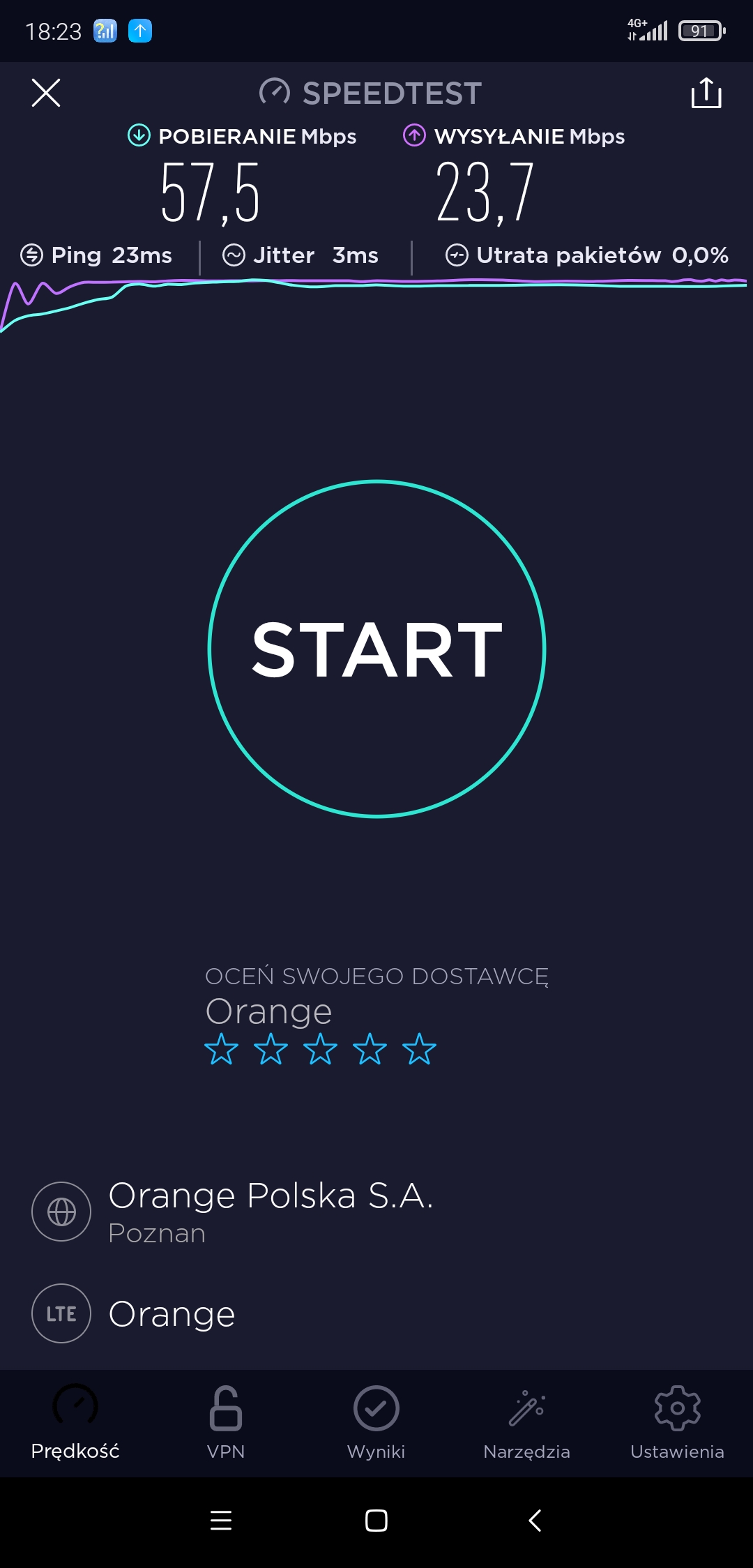Rate Orange with three stars
Viewport: 753px width, 1568px height.
(320, 1049)
